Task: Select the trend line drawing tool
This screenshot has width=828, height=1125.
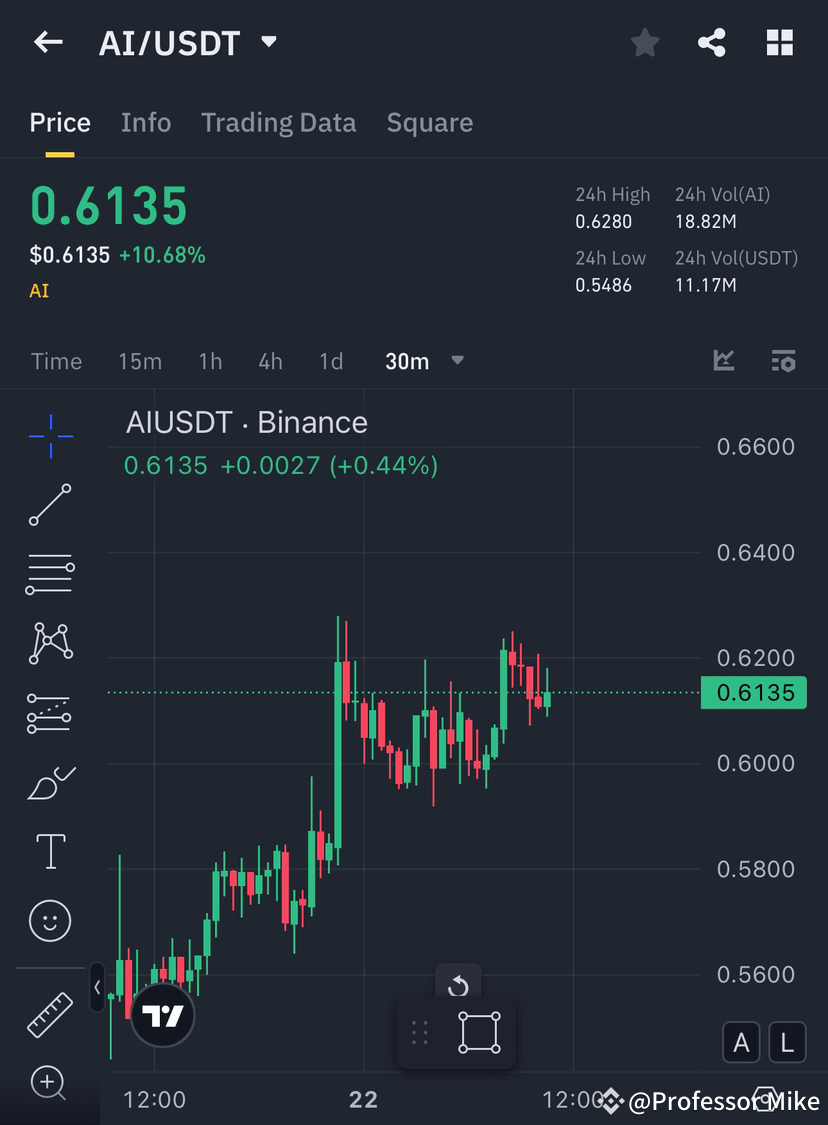Action: 50,505
